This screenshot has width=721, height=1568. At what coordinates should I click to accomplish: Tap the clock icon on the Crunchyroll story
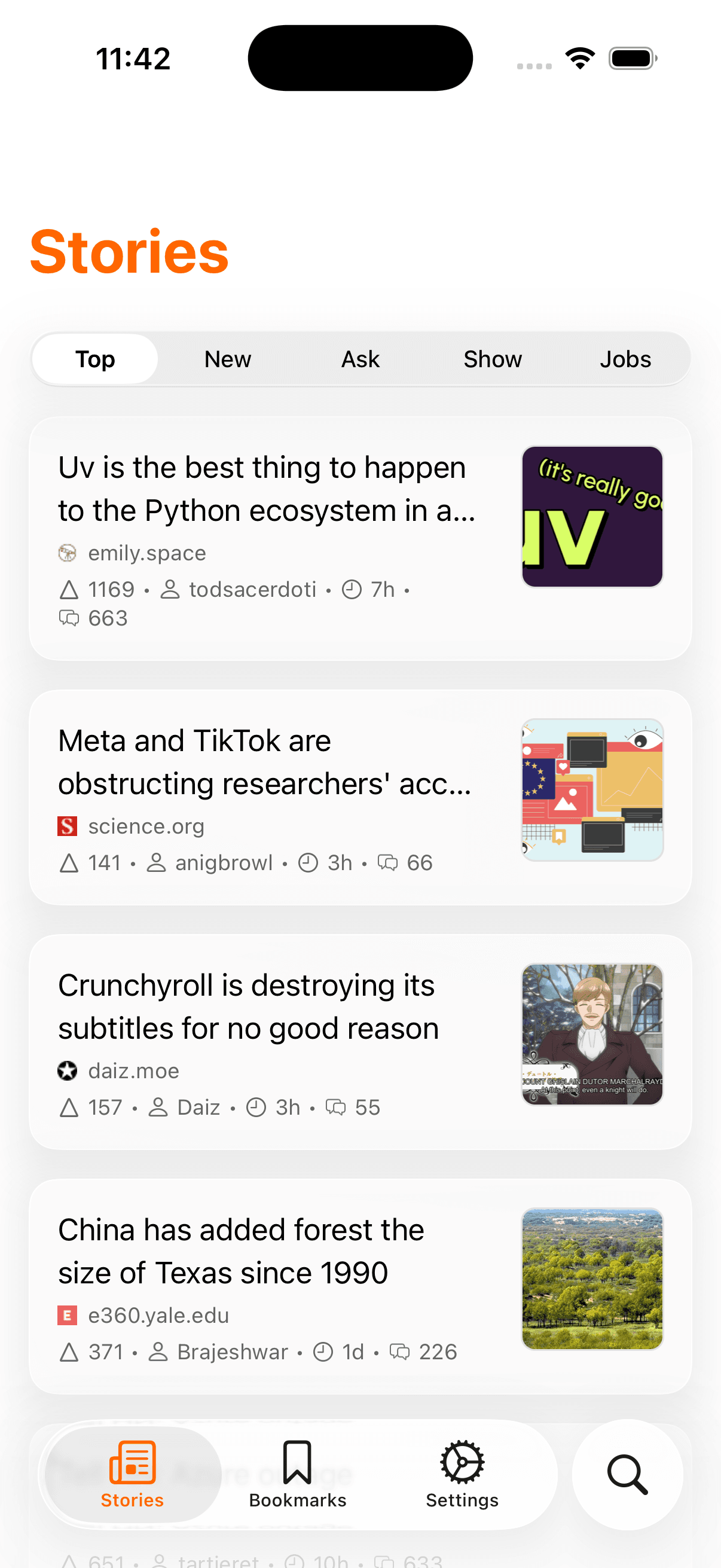click(256, 1107)
